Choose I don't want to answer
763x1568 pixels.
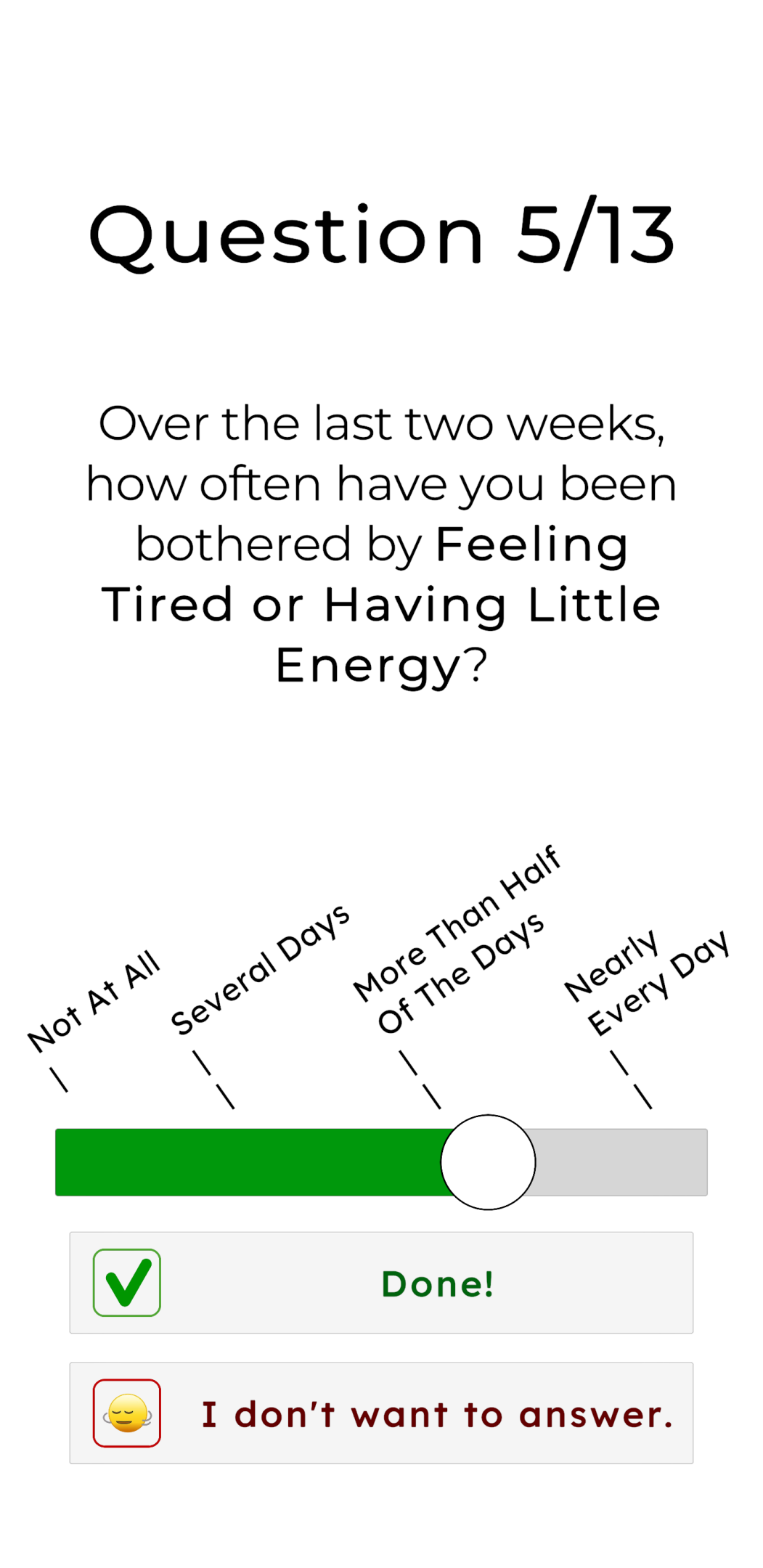coord(381,1413)
